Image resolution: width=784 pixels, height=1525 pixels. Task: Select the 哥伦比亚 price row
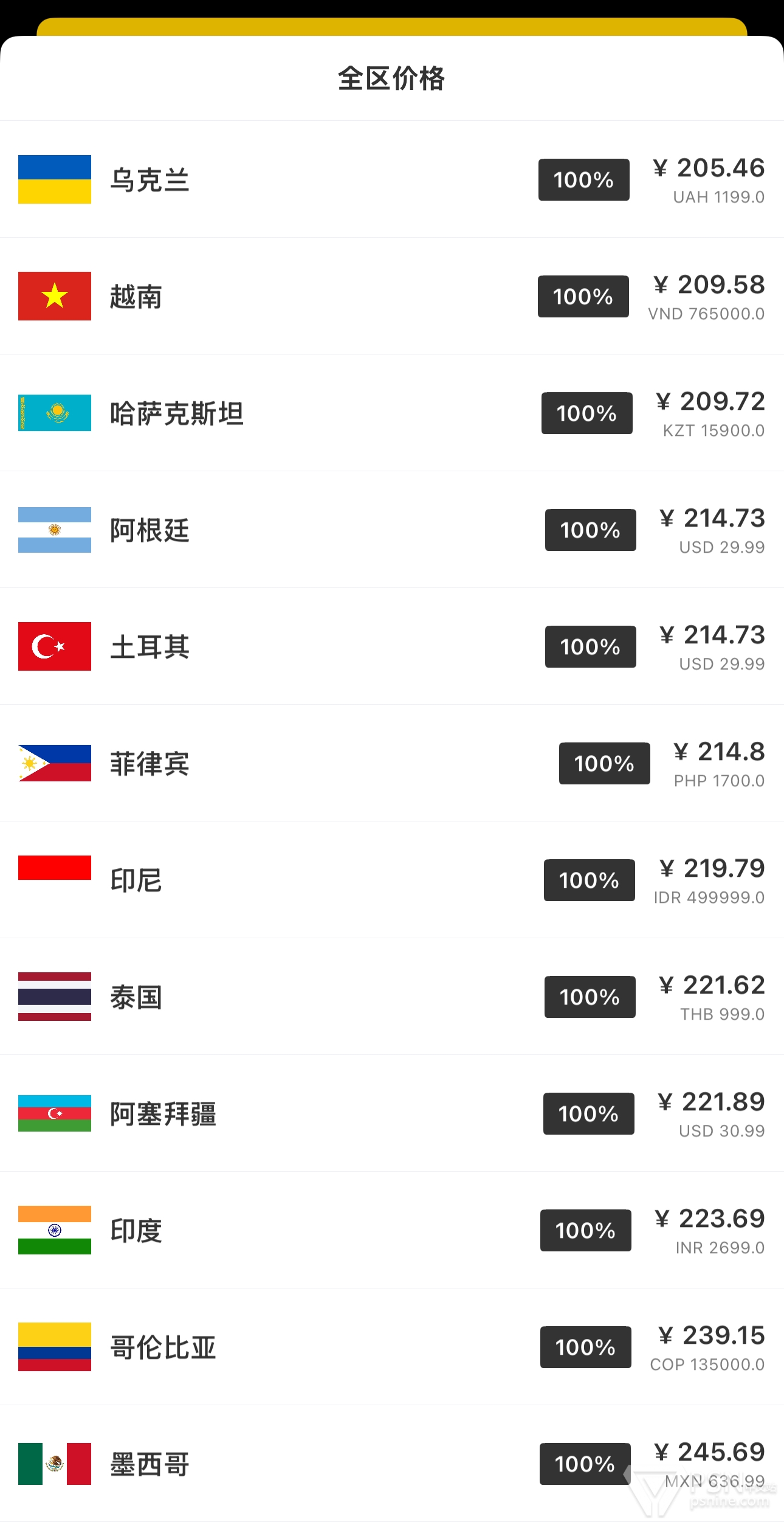point(392,1347)
